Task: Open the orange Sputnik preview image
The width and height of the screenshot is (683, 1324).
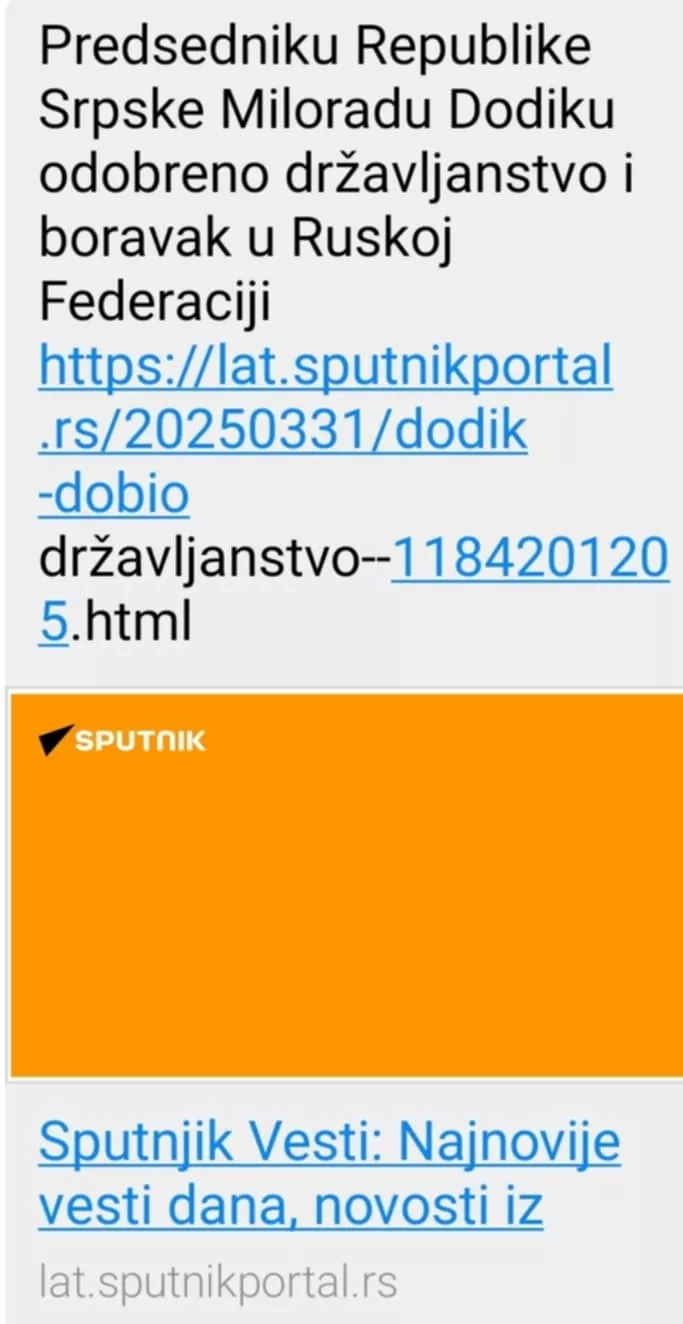Action: 345,885
